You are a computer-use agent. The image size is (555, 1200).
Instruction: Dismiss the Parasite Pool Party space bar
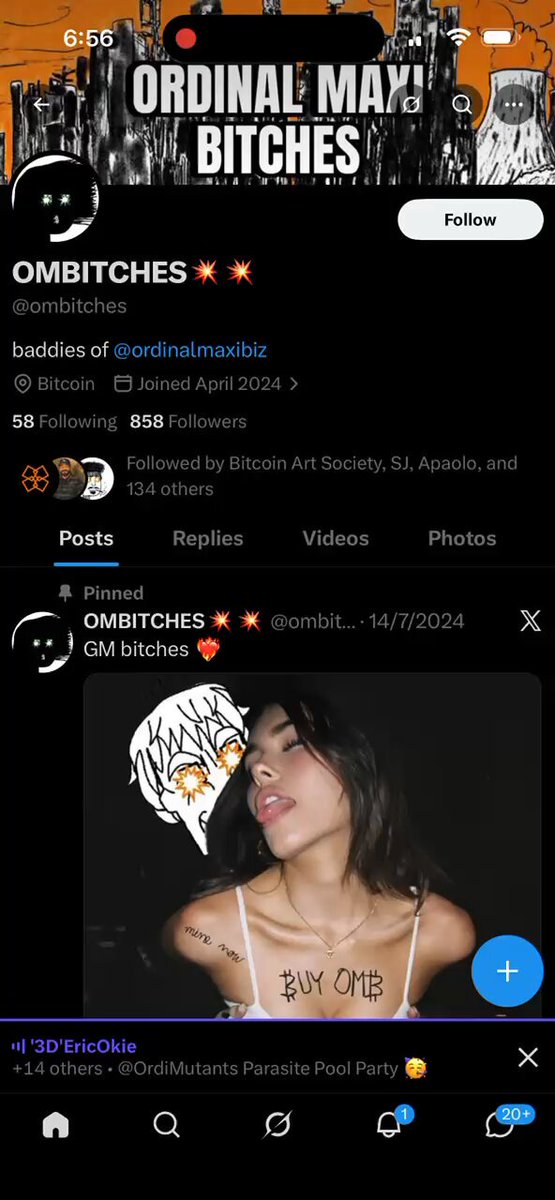point(528,1057)
